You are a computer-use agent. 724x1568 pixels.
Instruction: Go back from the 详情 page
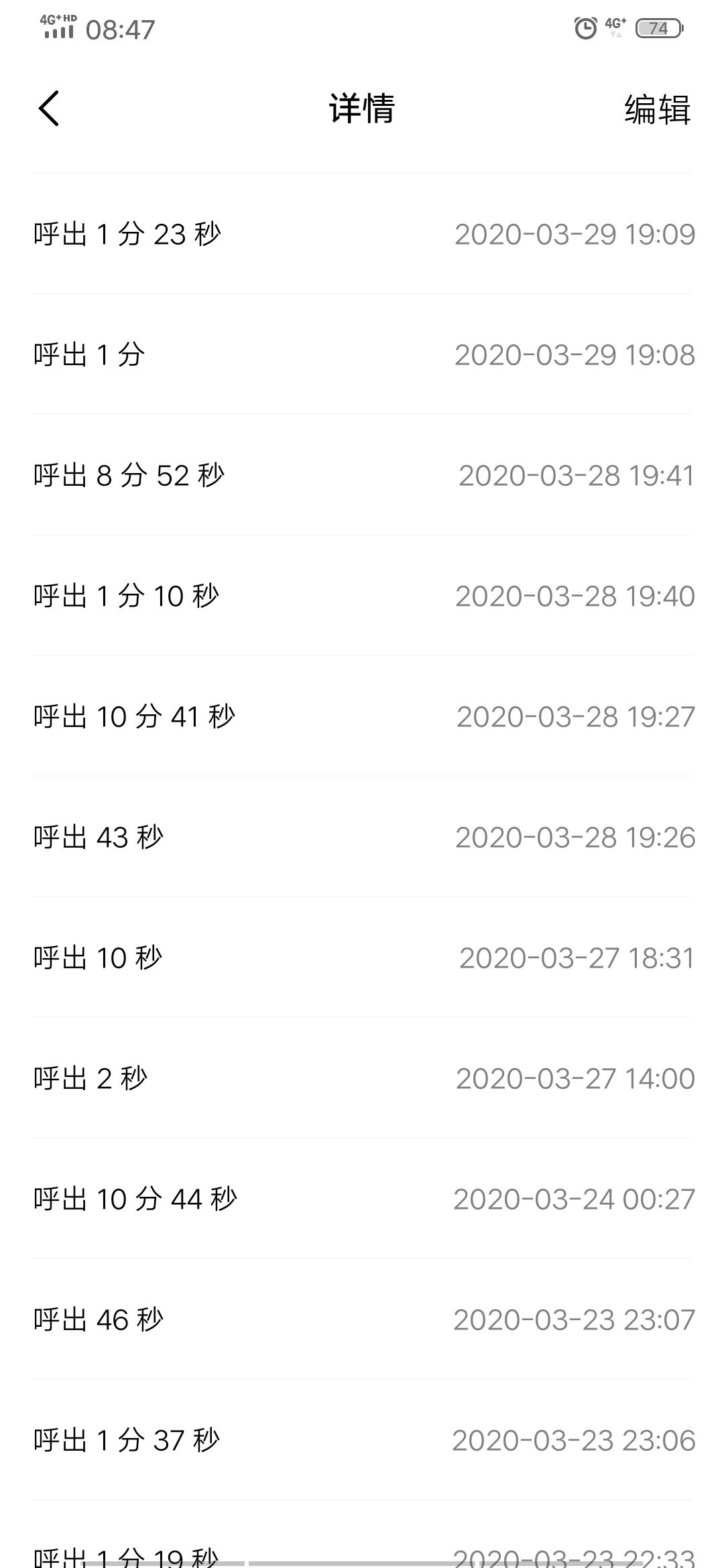click(x=49, y=109)
